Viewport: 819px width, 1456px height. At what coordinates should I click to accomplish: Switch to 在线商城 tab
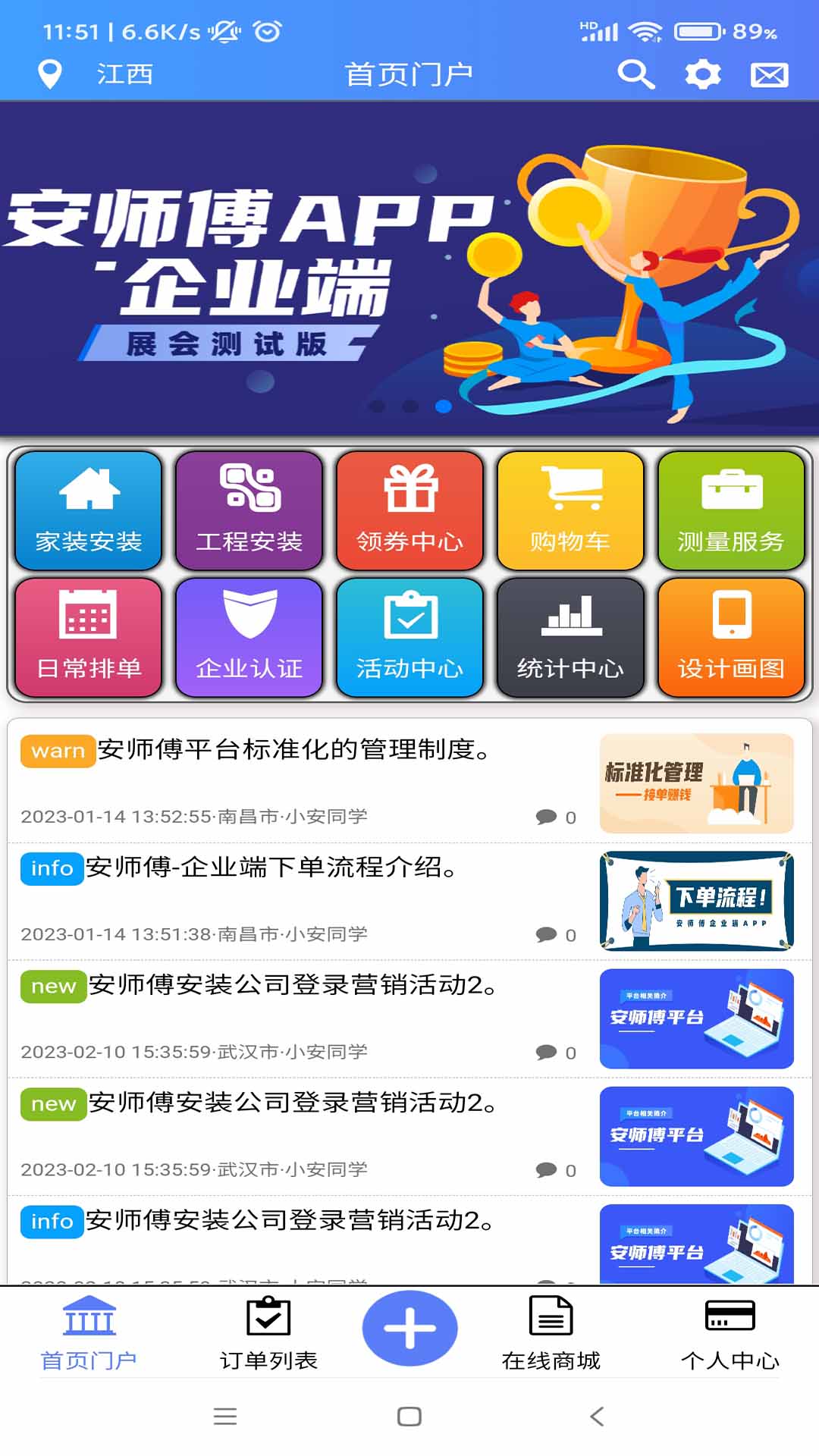pyautogui.click(x=551, y=1334)
